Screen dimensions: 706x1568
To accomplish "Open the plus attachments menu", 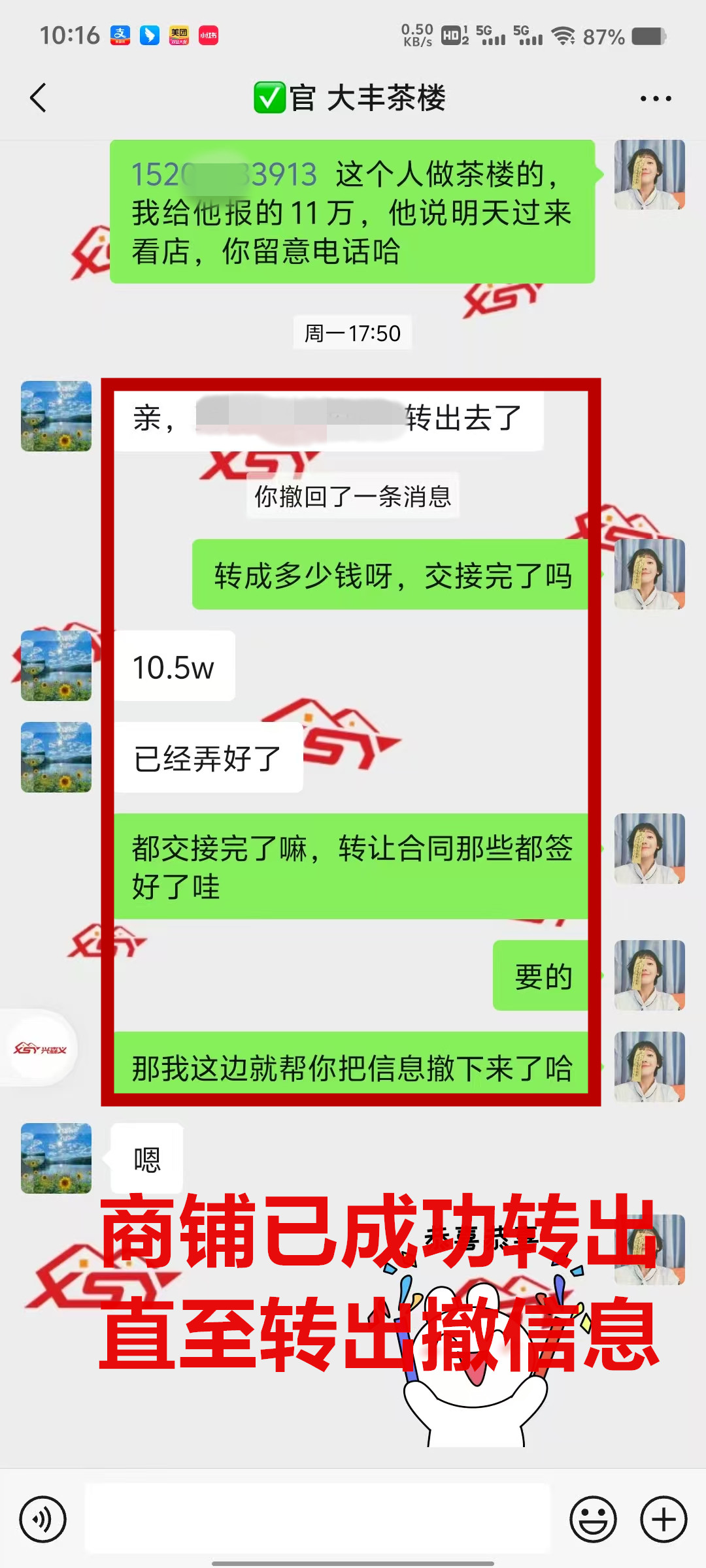I will pyautogui.click(x=663, y=1519).
